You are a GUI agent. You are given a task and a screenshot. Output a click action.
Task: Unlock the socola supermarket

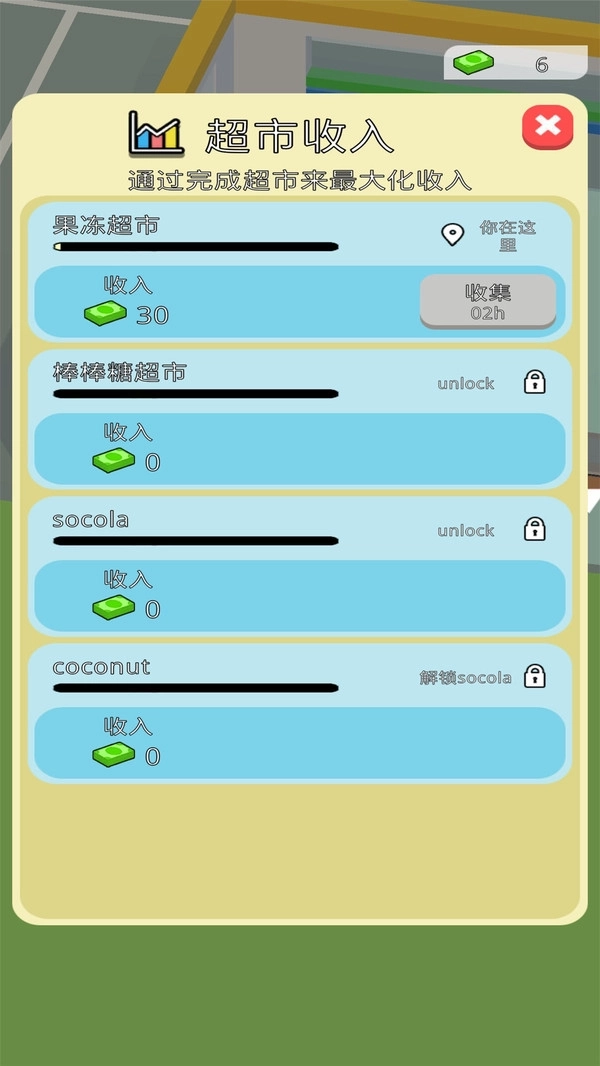tap(491, 530)
